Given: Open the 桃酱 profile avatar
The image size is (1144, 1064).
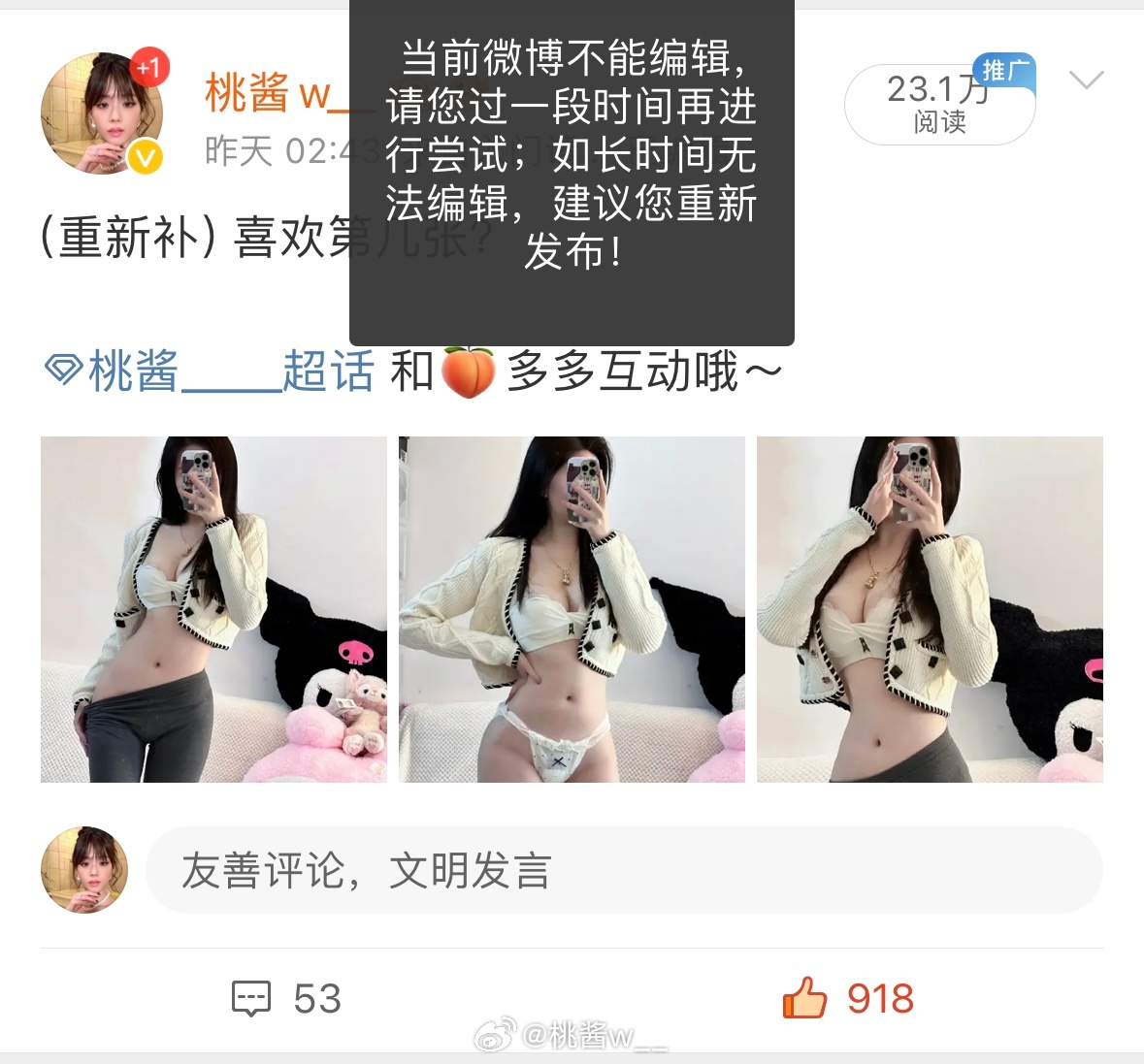Looking at the screenshot, I should tap(101, 113).
